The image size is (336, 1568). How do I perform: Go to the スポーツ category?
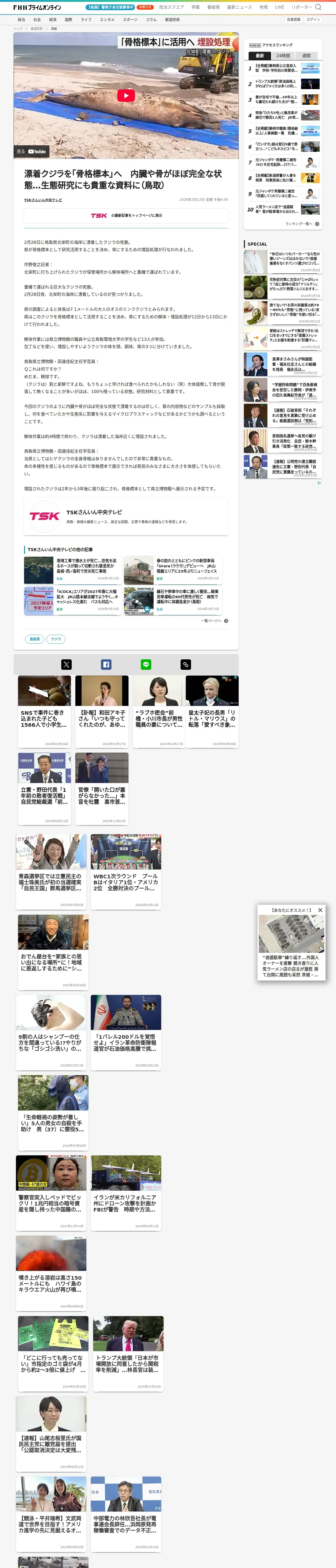coord(130,20)
